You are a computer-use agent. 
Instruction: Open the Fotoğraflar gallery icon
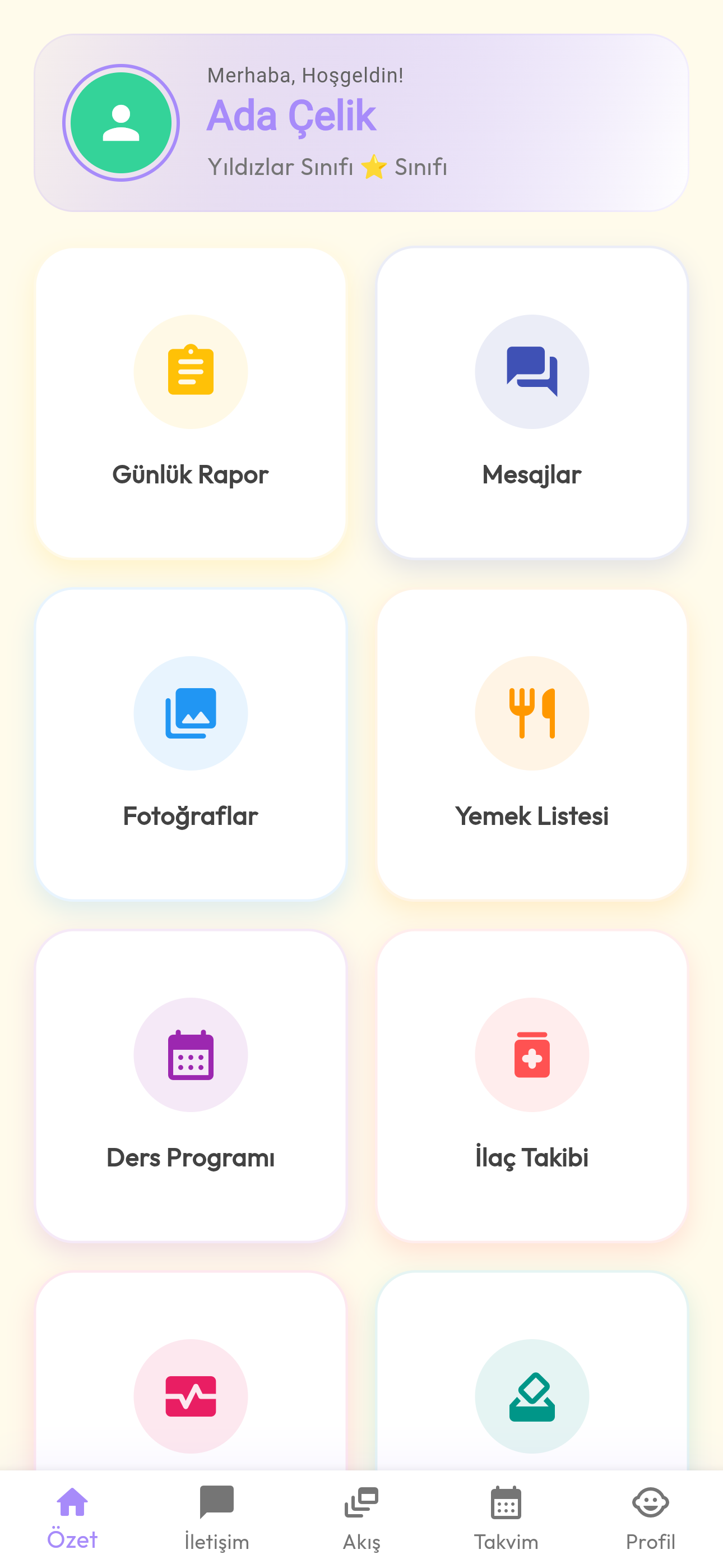(x=191, y=713)
